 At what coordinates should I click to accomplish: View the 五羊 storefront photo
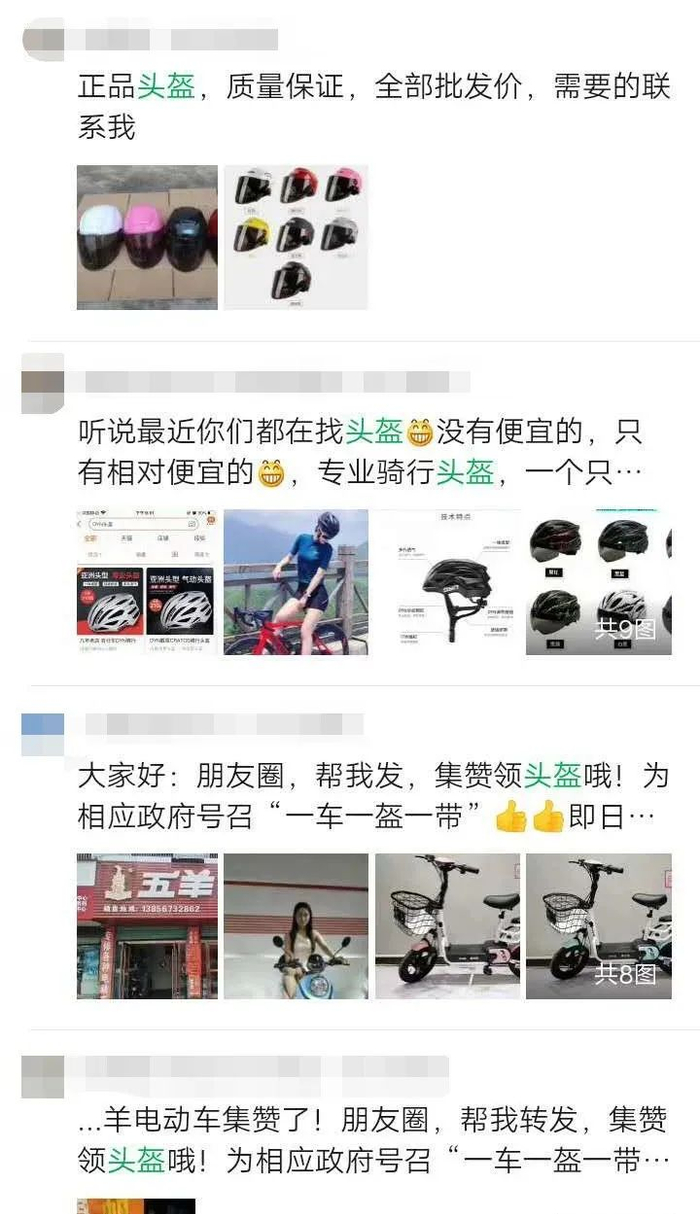pyautogui.click(x=147, y=925)
